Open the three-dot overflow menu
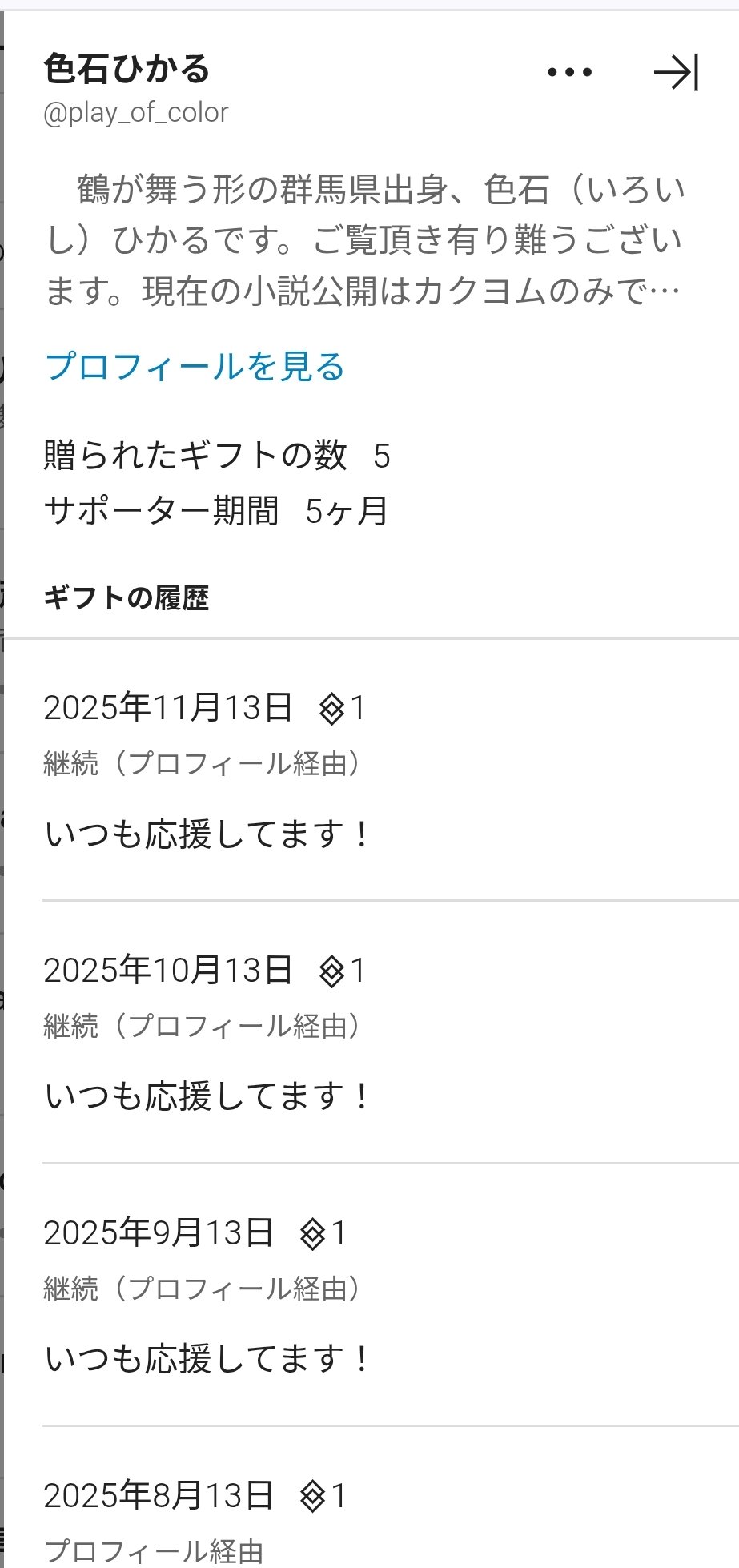Screen dimensions: 739x1568 [569, 72]
